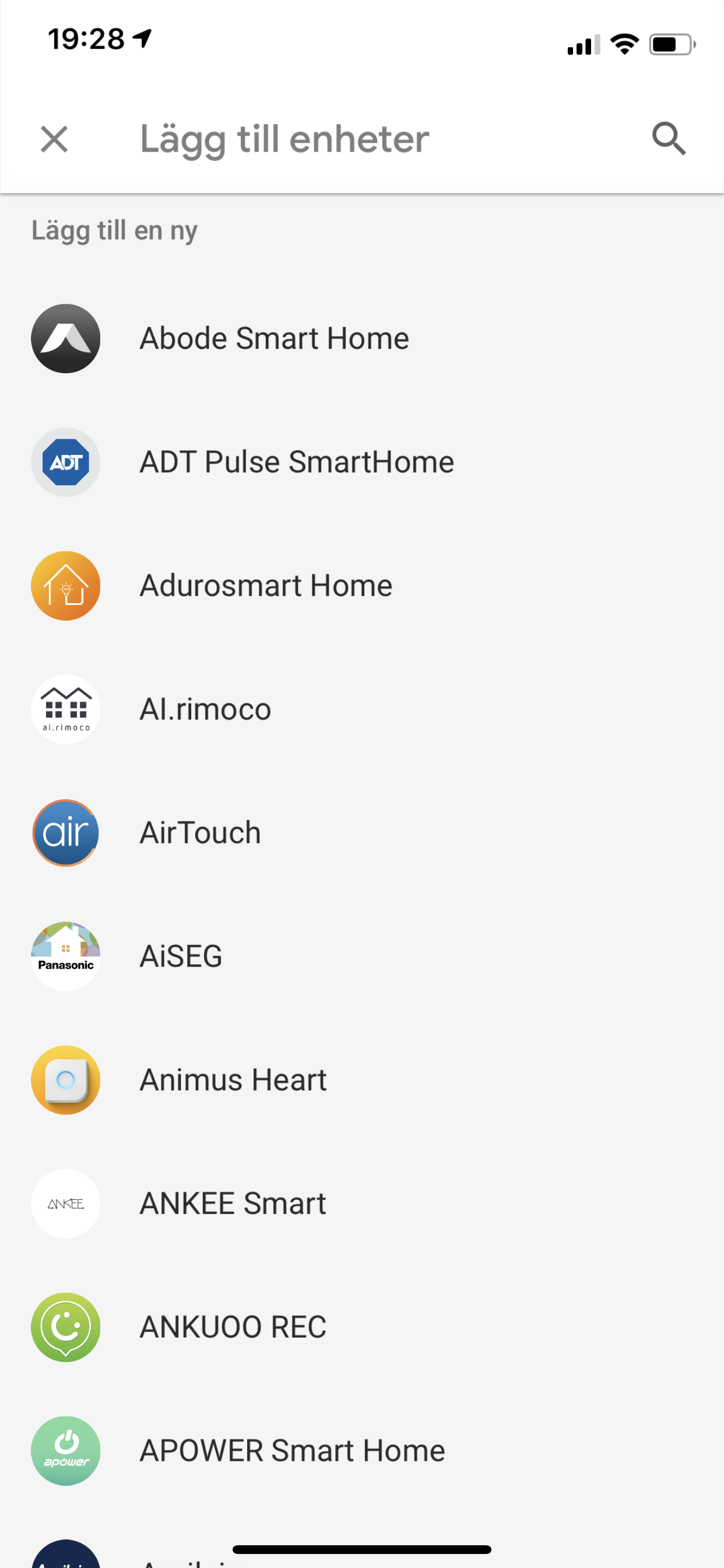724x1568 pixels.
Task: Open the search icon
Action: 668,139
